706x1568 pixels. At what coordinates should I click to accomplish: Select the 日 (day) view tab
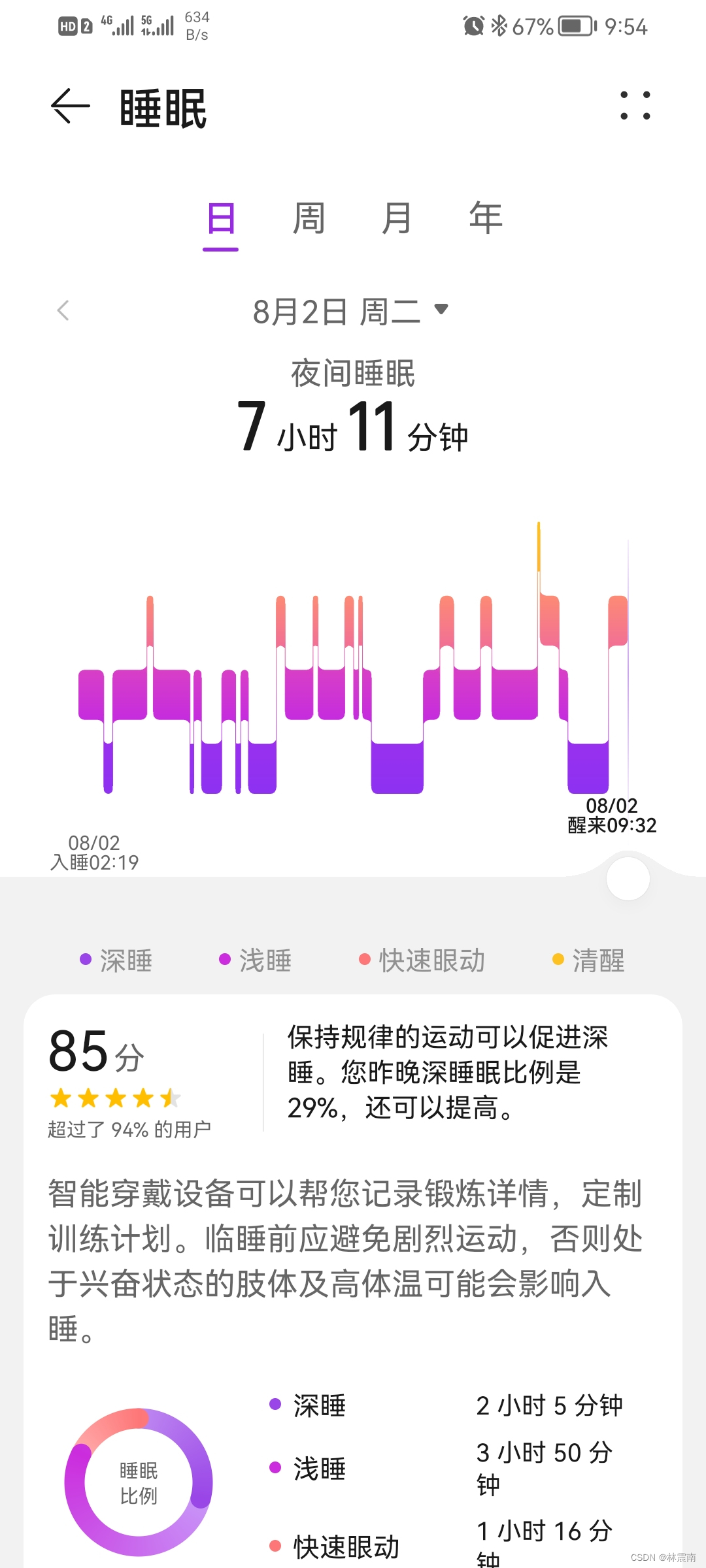tap(221, 218)
